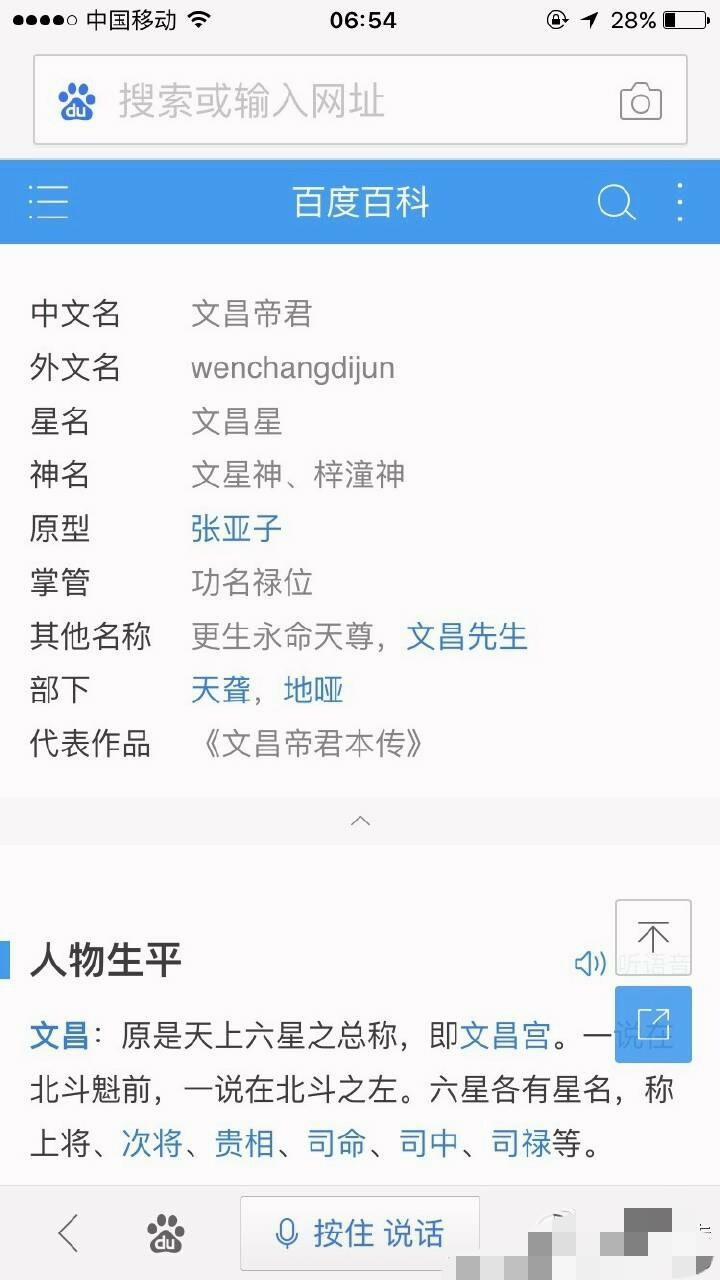Follow the 天聋 link
The width and height of the screenshot is (720, 1280).
[x=220, y=690]
